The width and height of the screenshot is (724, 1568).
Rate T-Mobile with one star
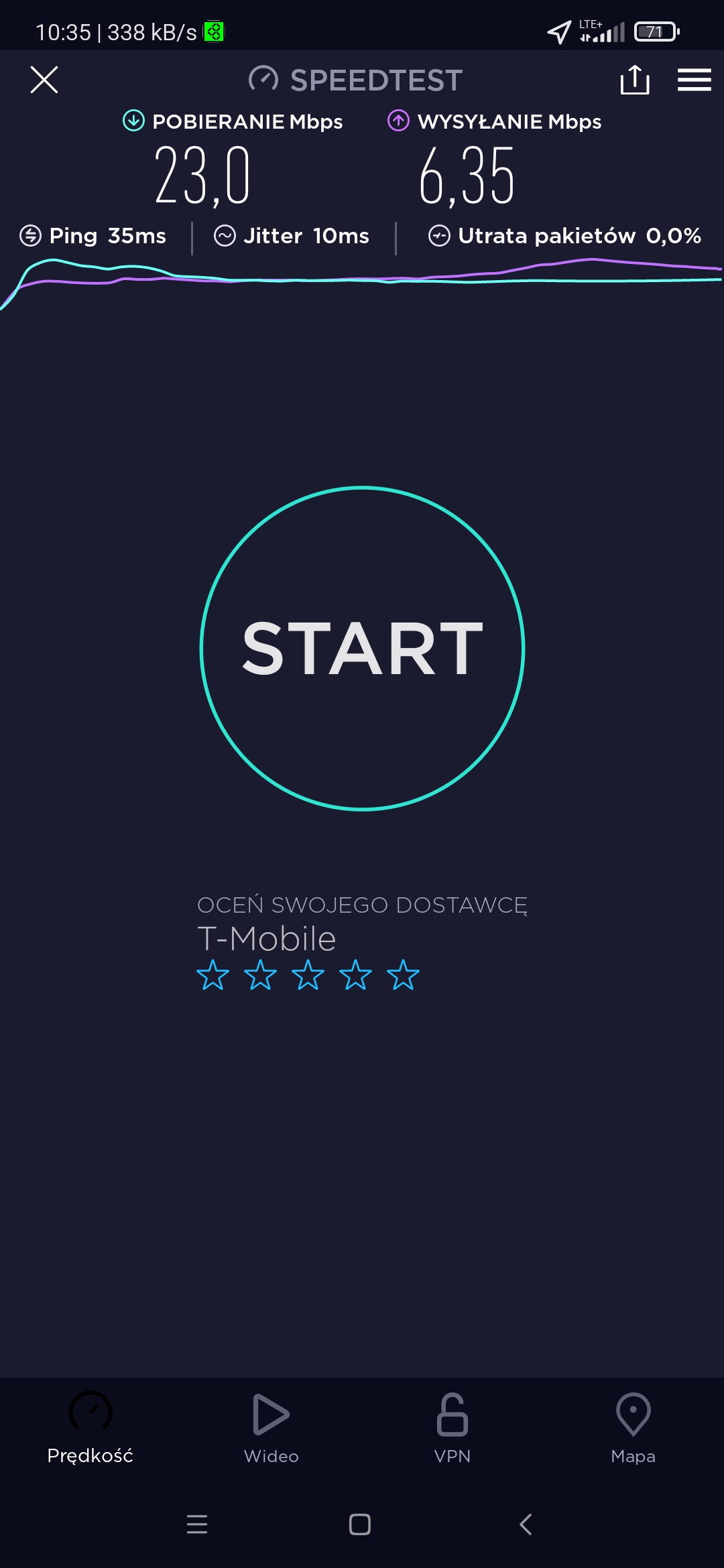coord(213,975)
